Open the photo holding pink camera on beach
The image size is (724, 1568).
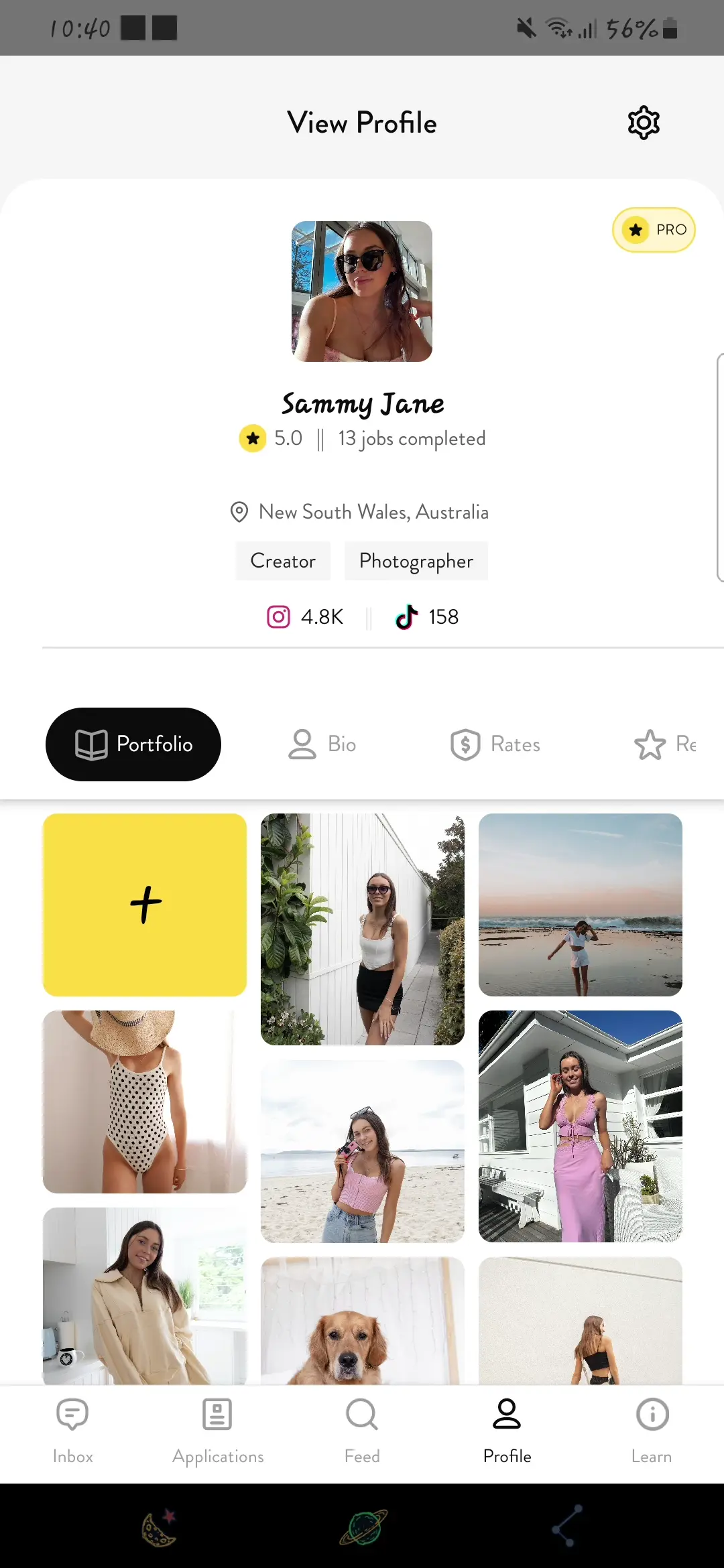coord(363,1151)
